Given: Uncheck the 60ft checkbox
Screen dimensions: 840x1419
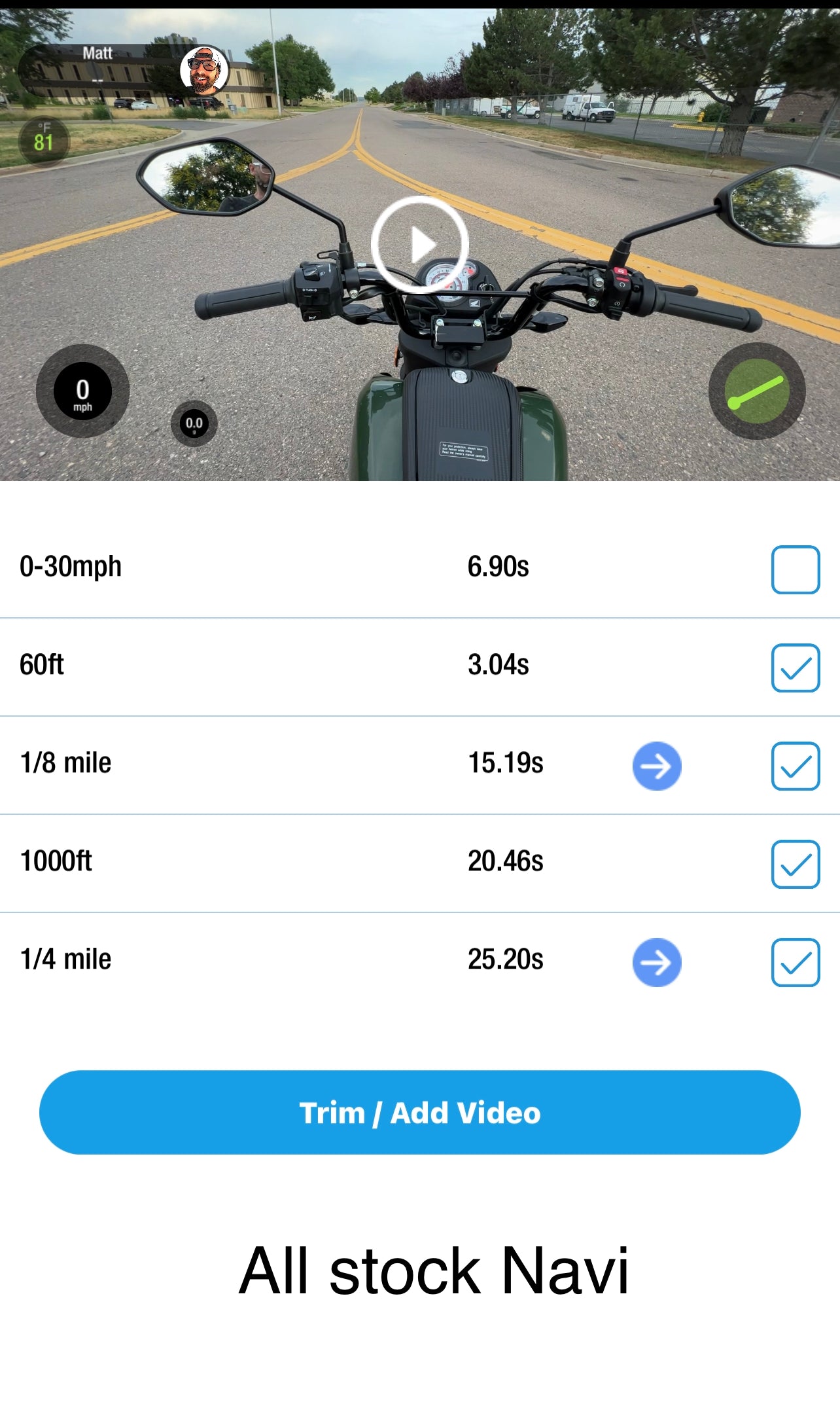Looking at the screenshot, I should [x=795, y=668].
